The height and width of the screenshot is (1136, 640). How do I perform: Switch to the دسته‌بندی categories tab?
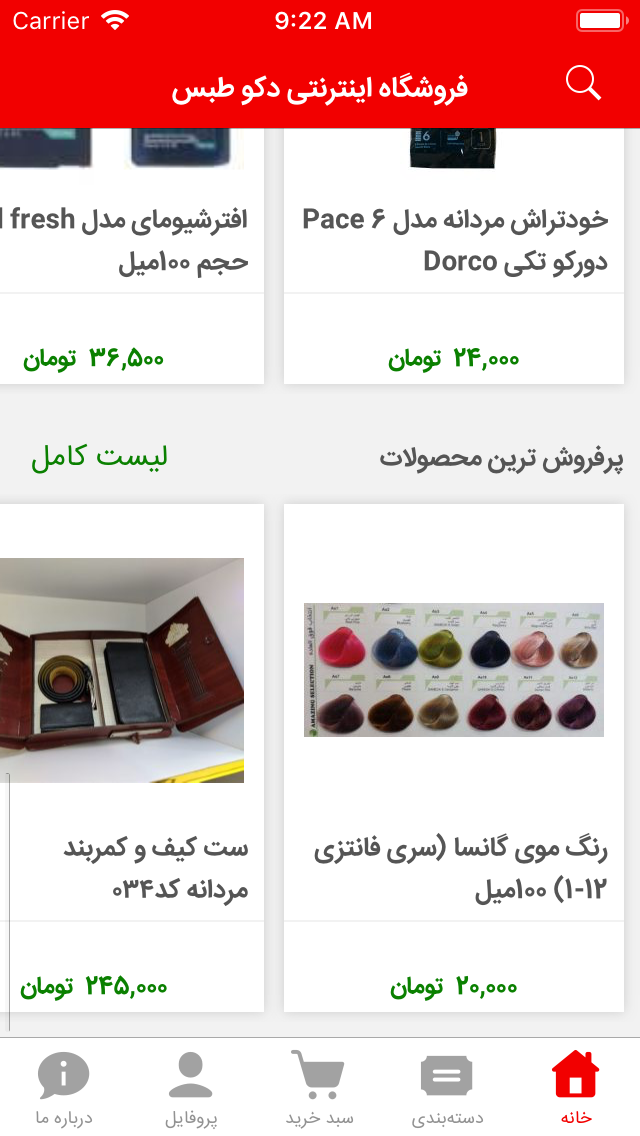point(447,1087)
